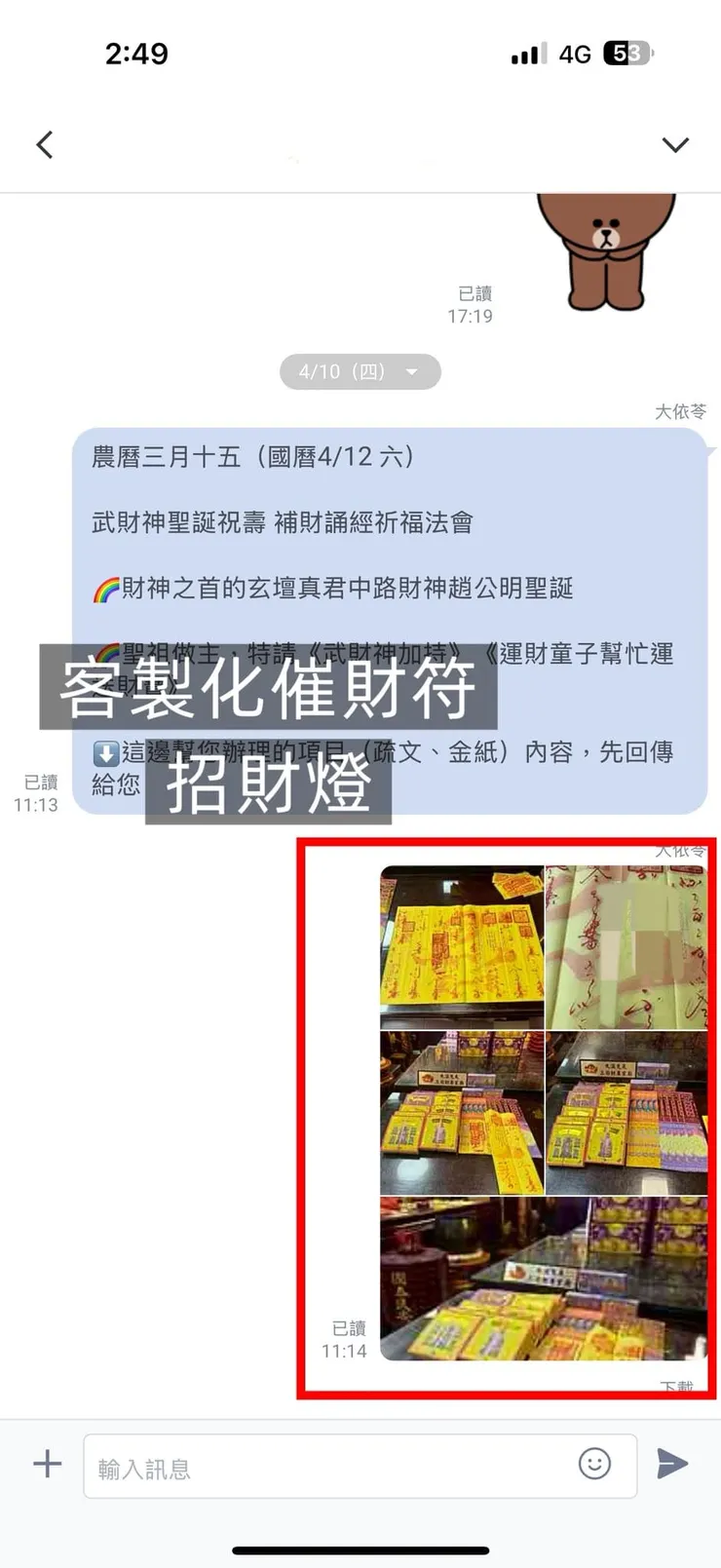Tap the cellular signal indicator

point(525,54)
